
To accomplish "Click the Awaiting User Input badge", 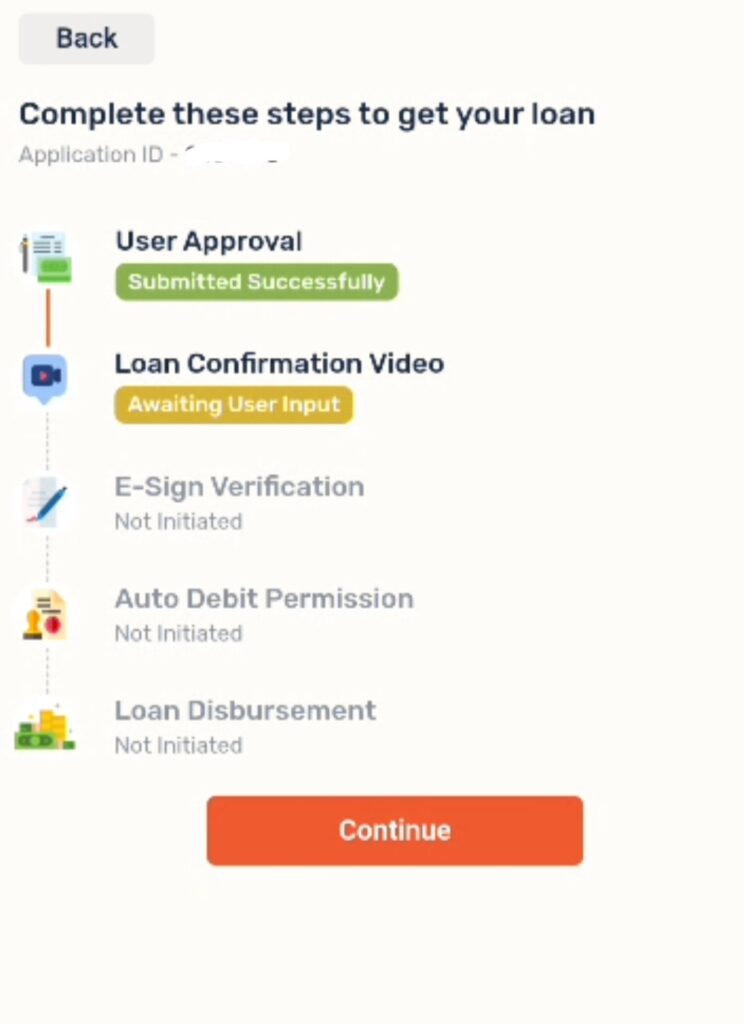I will pos(233,404).
